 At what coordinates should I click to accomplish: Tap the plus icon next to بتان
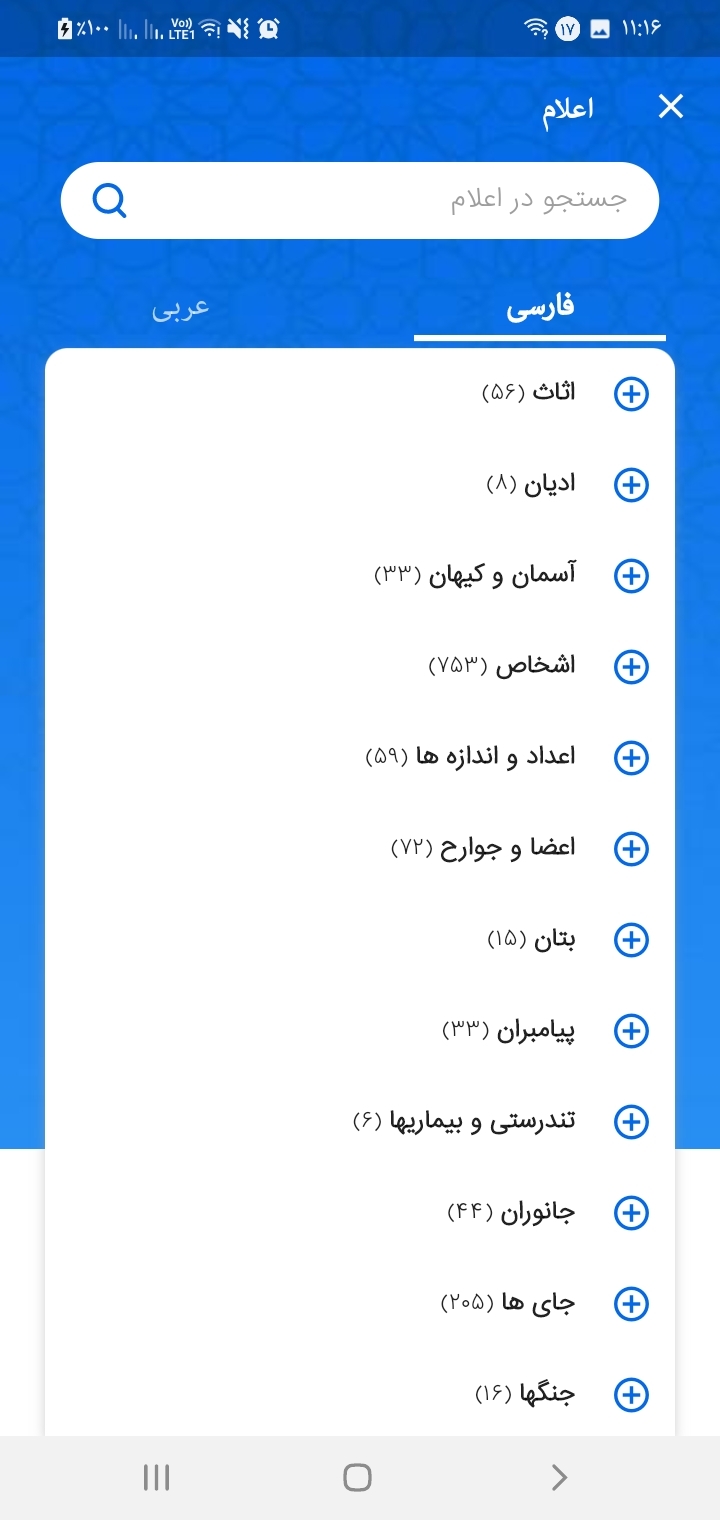tap(631, 940)
